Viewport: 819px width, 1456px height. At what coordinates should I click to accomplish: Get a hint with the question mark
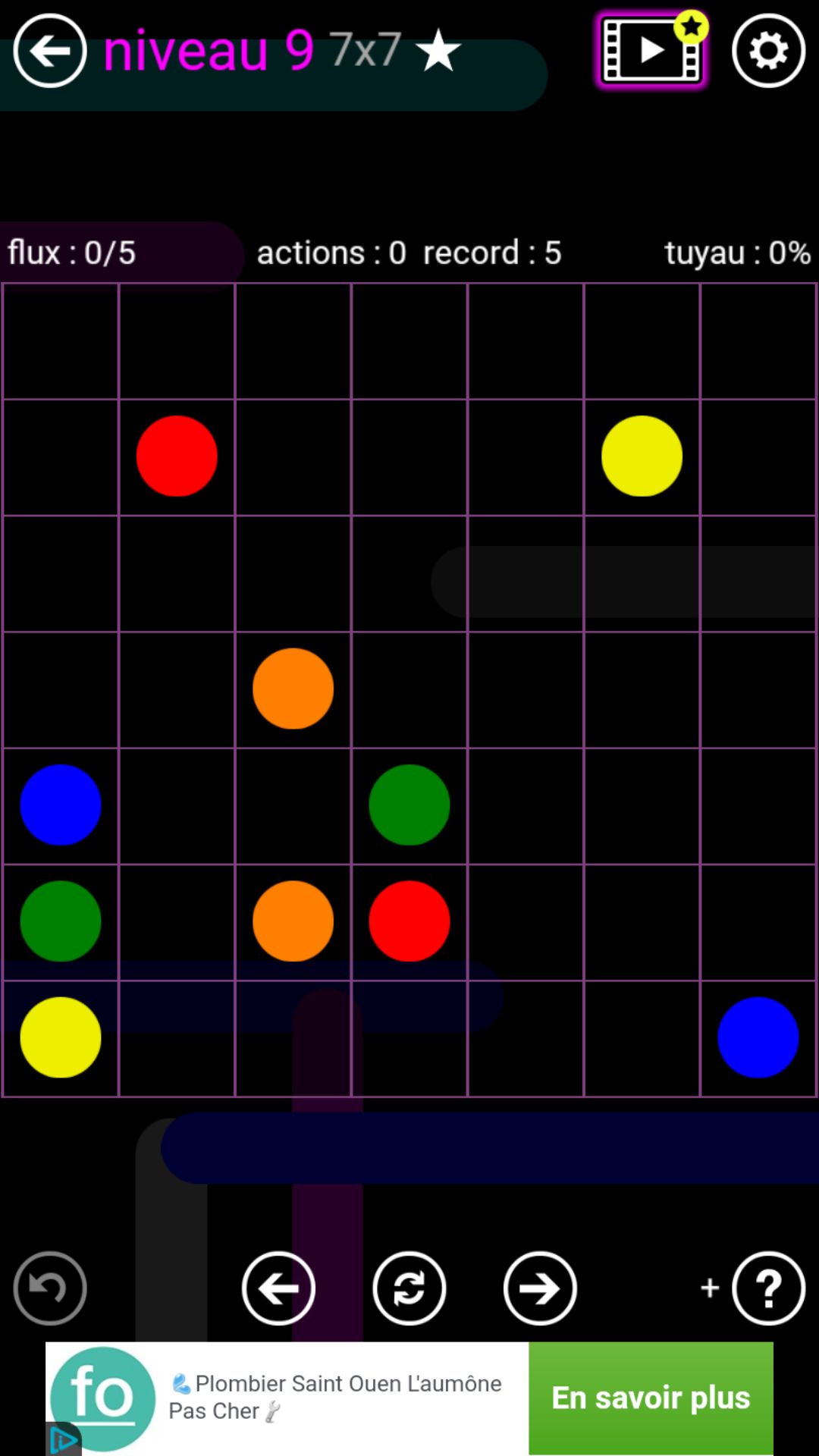point(768,1288)
